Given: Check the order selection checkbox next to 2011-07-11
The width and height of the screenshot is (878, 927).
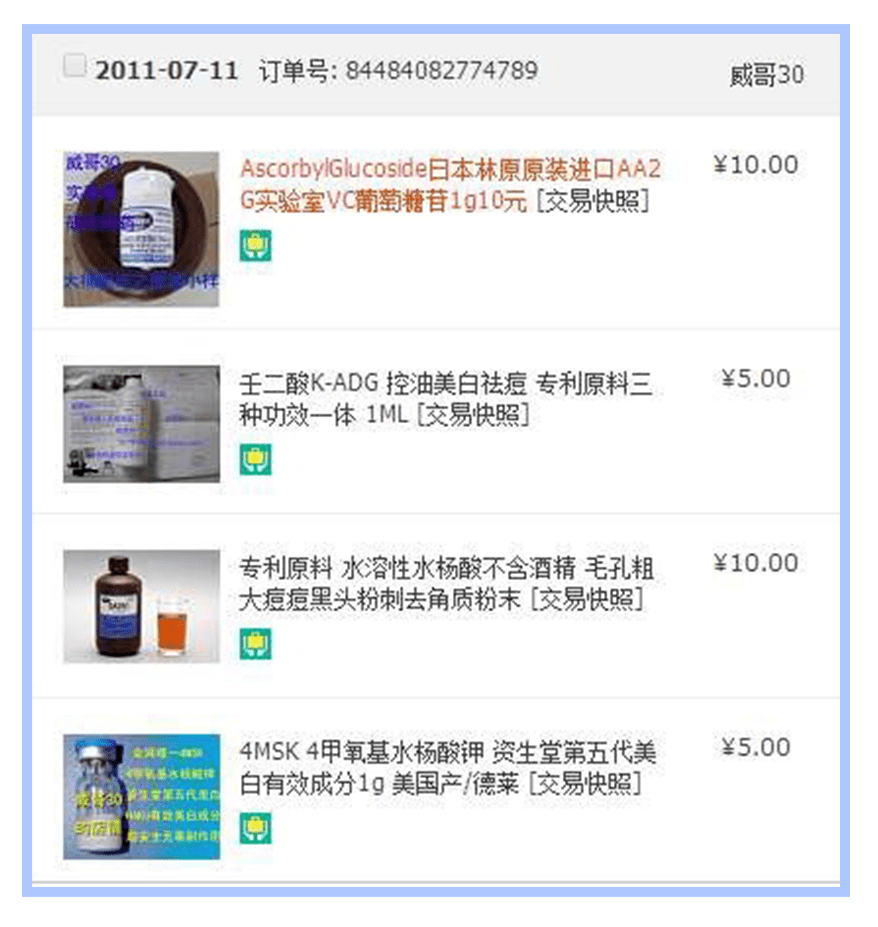Looking at the screenshot, I should (x=72, y=64).
